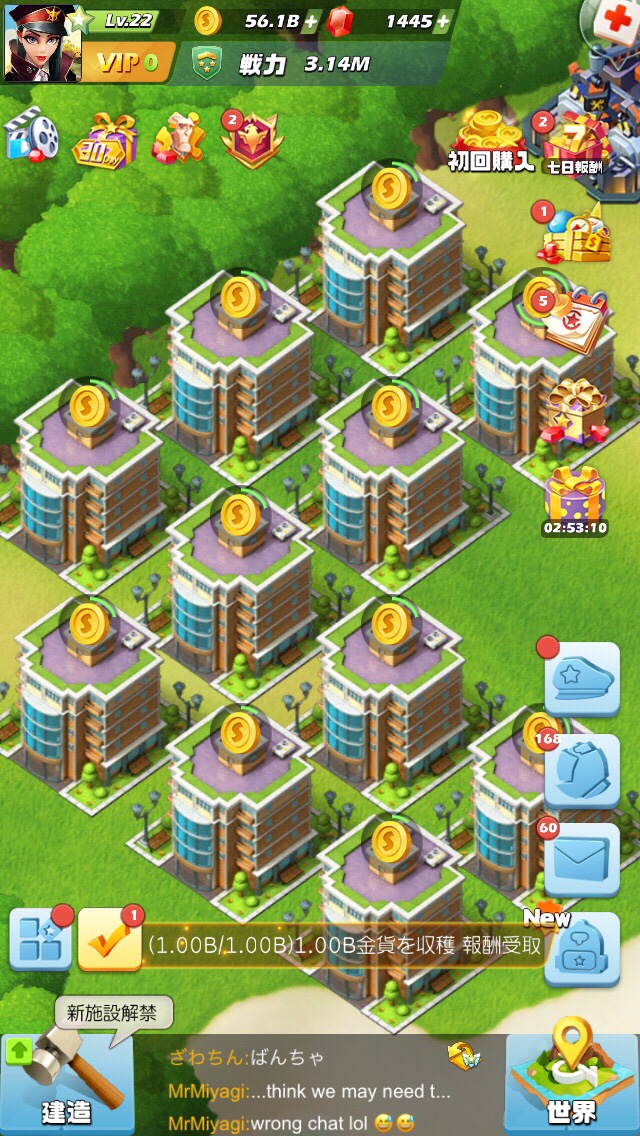Open the medal rank emblem icon

[252, 141]
